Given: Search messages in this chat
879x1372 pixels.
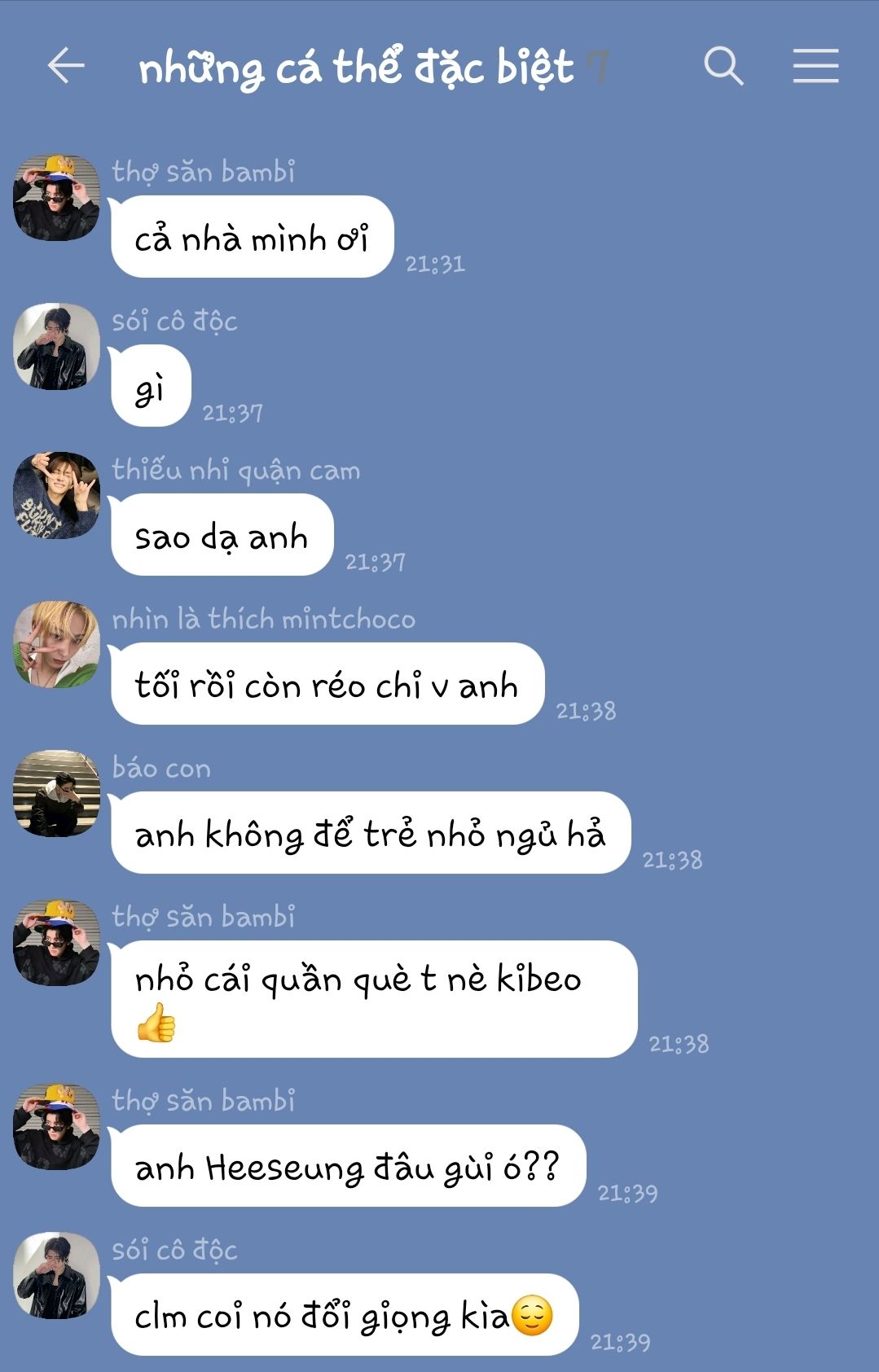Looking at the screenshot, I should pyautogui.click(x=723, y=66).
